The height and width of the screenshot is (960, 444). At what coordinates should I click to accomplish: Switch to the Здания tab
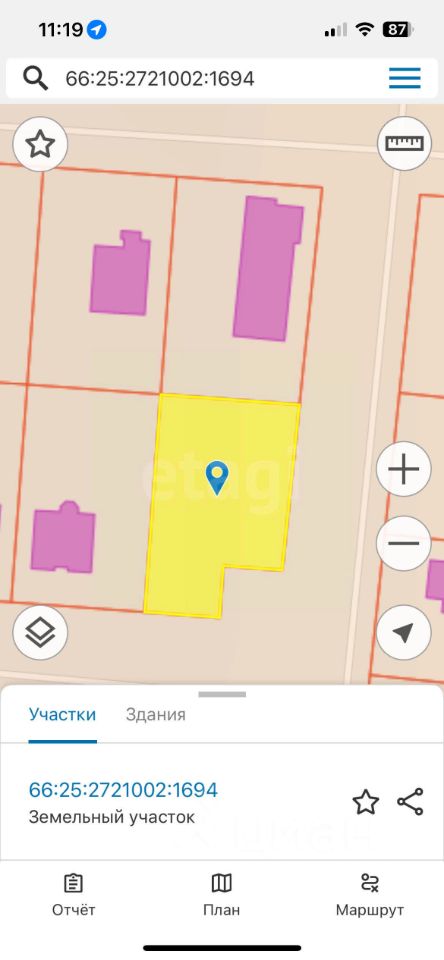coord(156,714)
